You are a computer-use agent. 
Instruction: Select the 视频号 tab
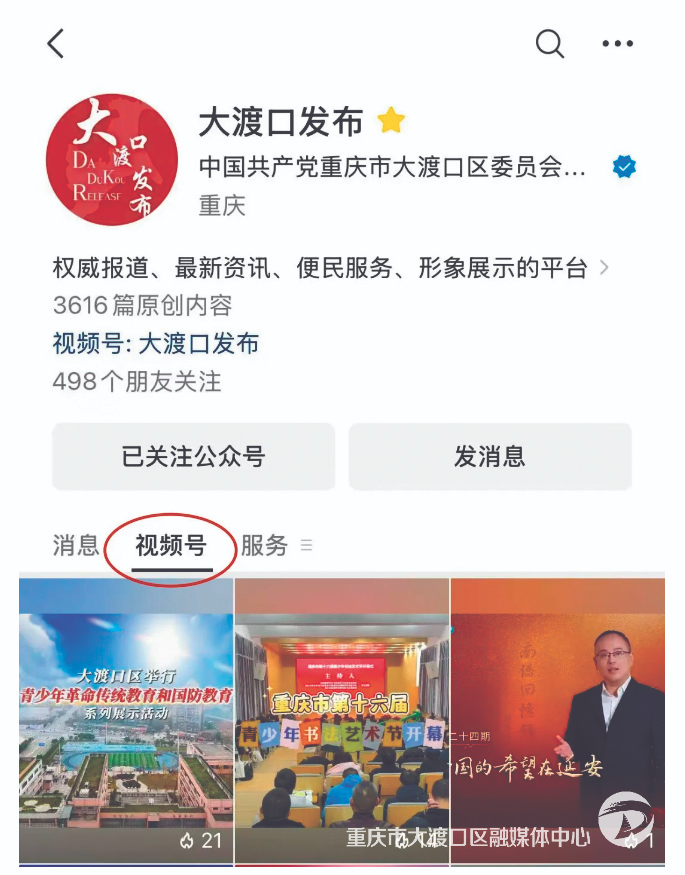coord(171,546)
